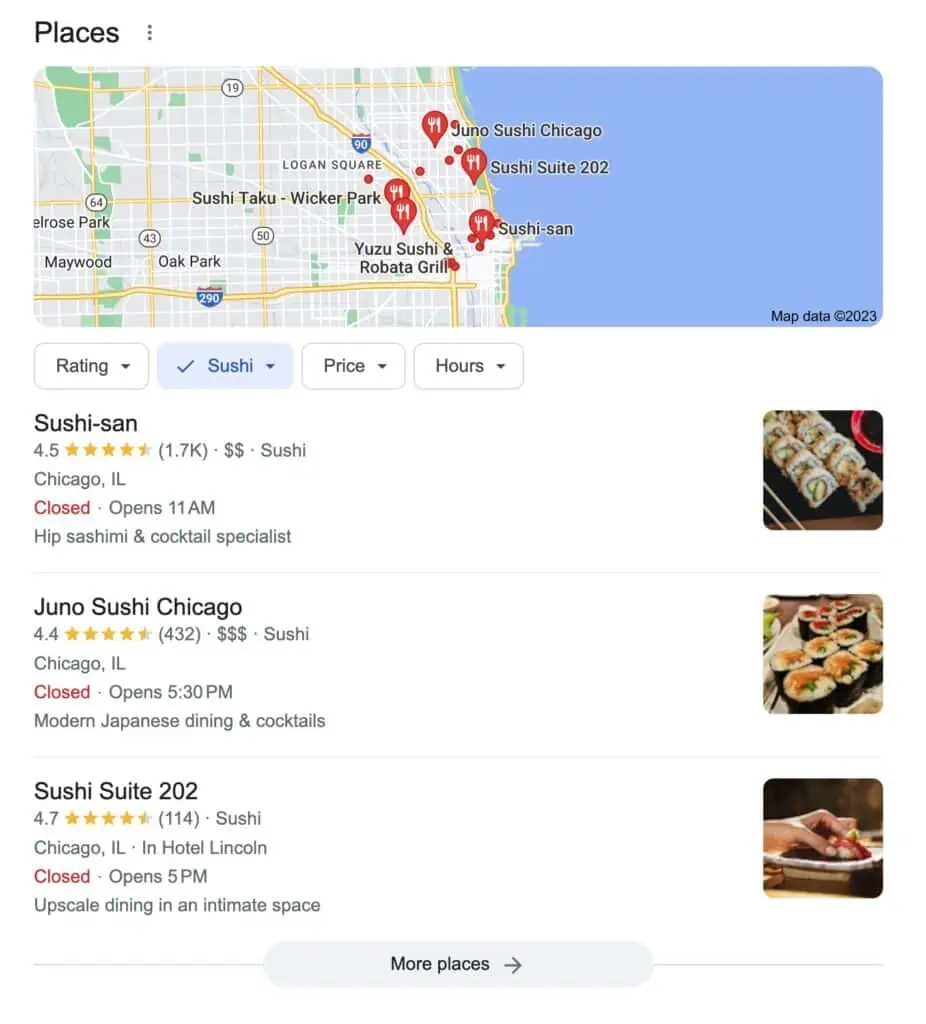Open the Sushi-san listing

tap(86, 423)
